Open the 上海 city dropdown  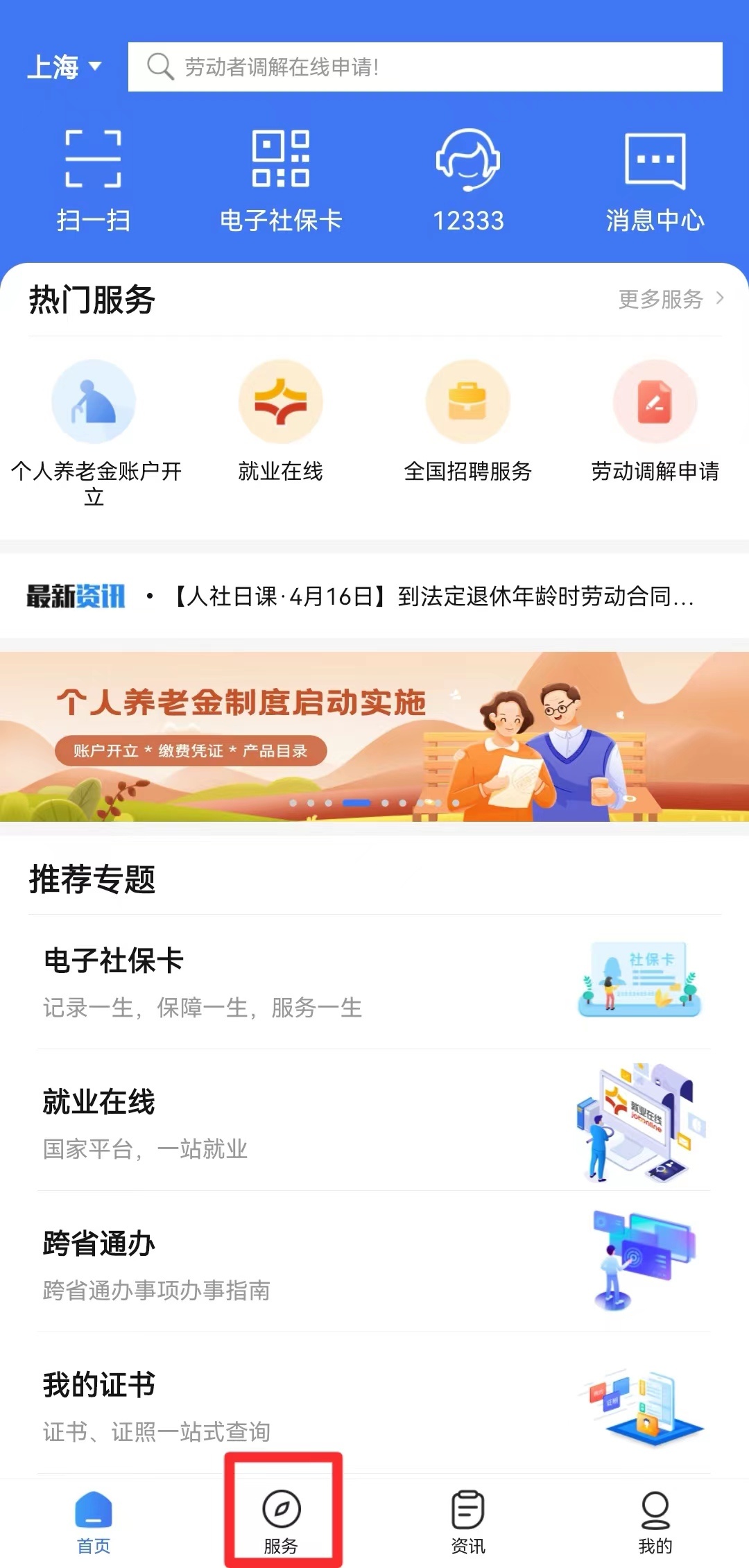(x=64, y=67)
